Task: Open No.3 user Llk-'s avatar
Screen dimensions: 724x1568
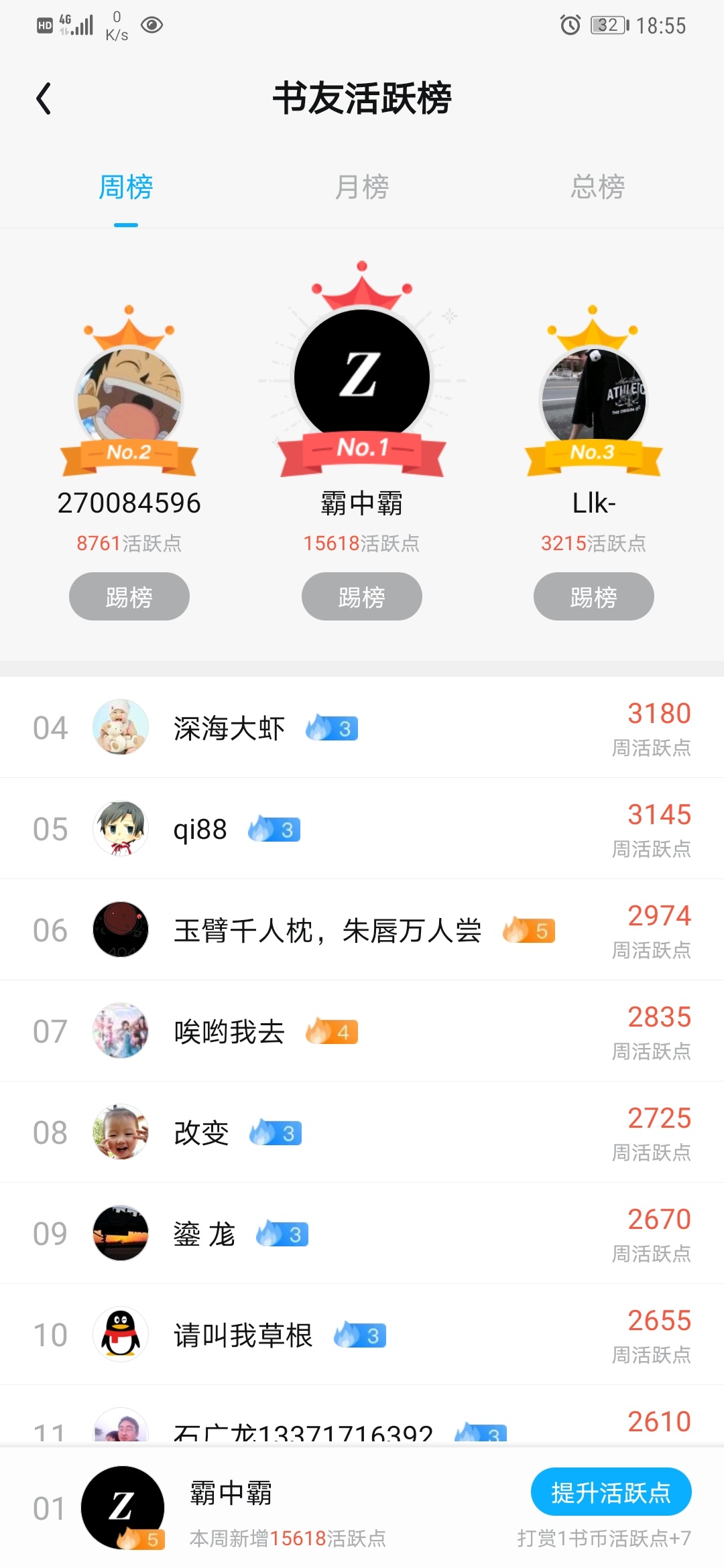Action: point(594,397)
